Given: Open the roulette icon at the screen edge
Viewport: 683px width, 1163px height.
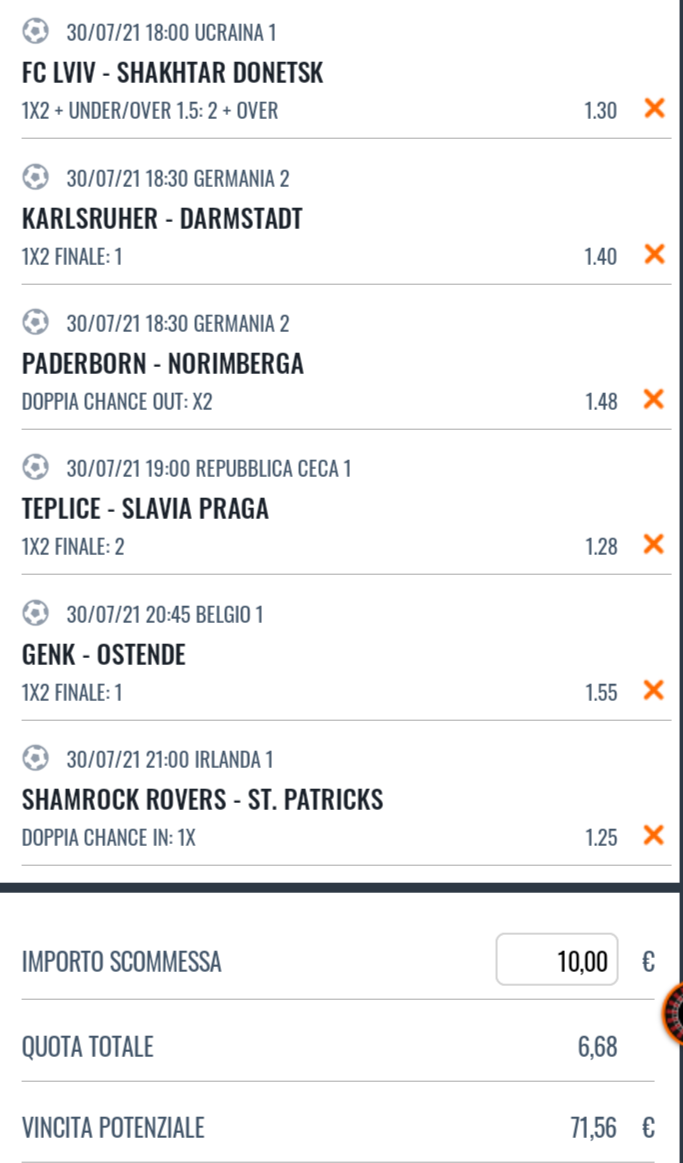Looking at the screenshot, I should tap(674, 1015).
